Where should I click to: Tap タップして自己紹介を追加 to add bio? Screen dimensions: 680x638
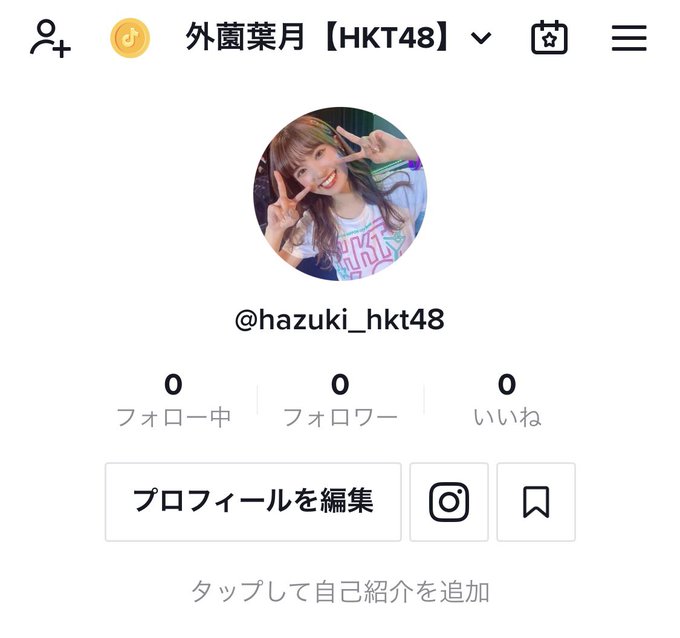coord(340,592)
